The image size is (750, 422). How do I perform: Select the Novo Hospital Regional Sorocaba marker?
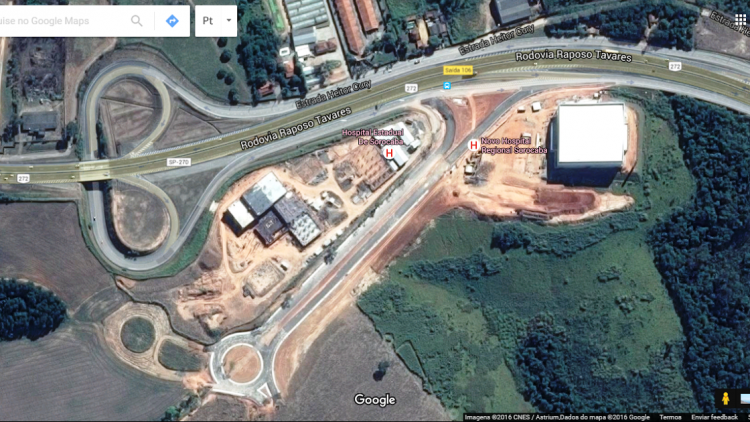(x=473, y=145)
